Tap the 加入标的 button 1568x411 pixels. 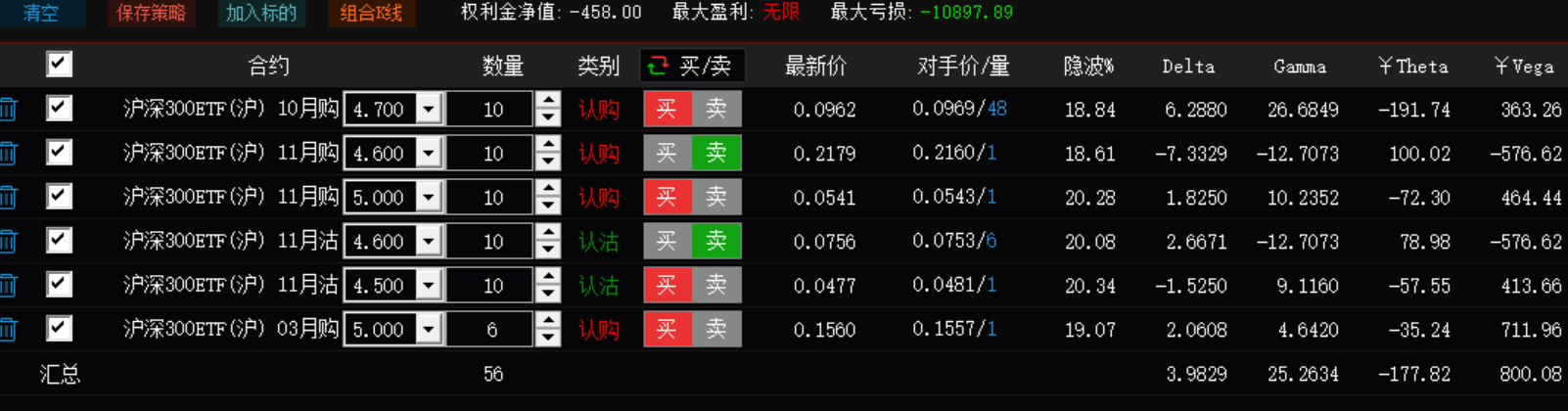coord(260,13)
